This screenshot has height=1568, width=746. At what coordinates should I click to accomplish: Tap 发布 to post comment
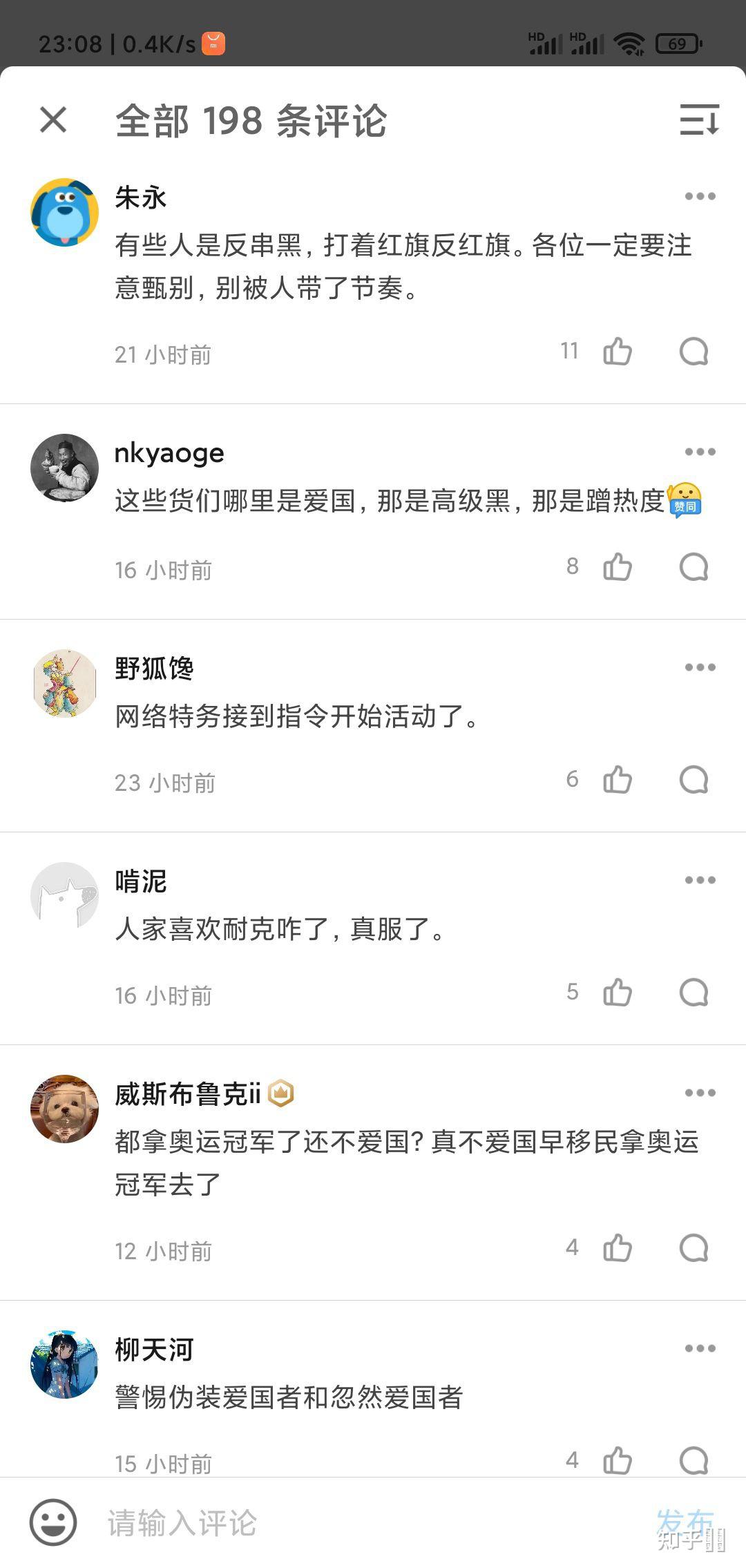[684, 1522]
